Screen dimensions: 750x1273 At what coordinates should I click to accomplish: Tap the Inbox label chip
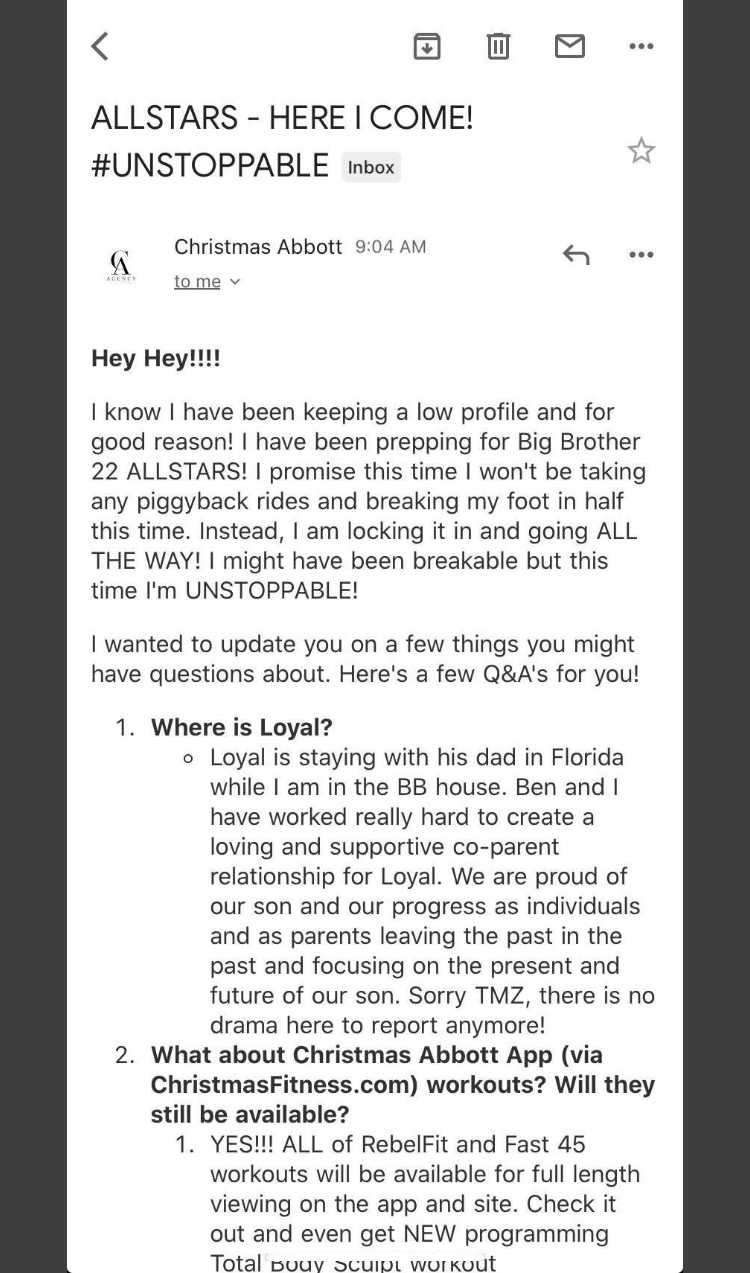(371, 168)
